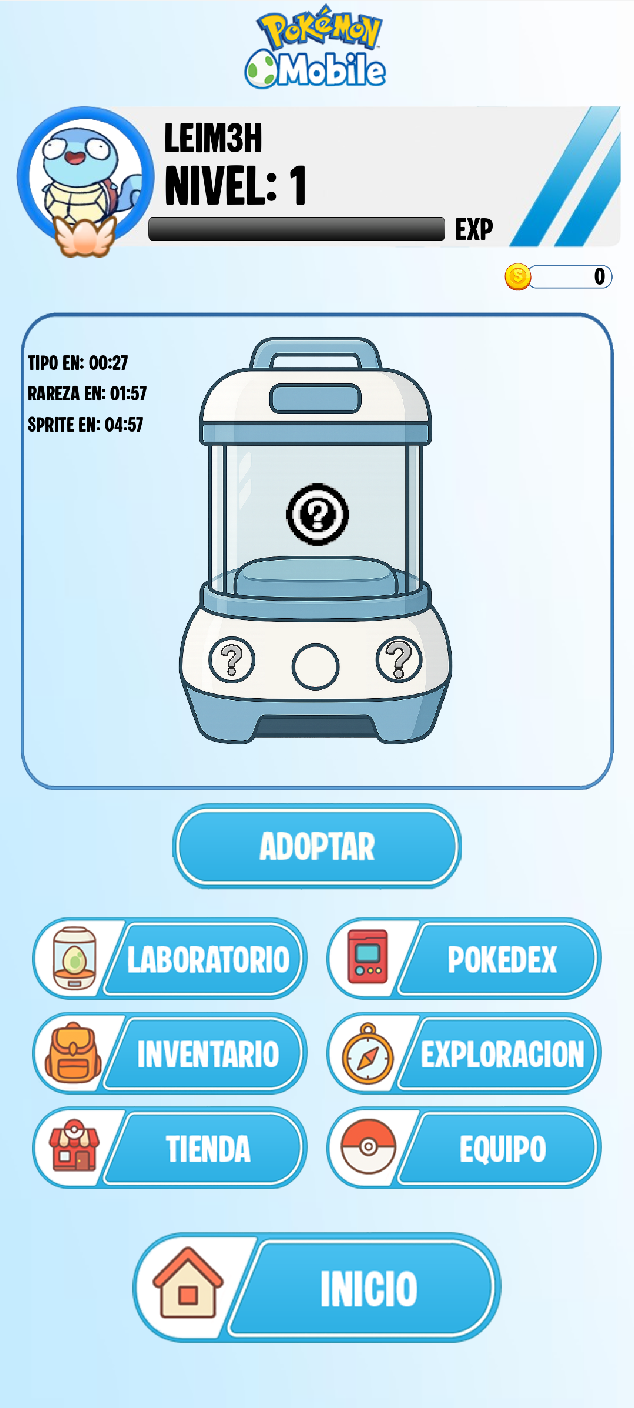View your Equipo team
Viewport: 634px width, 1408px height.
[x=464, y=1148]
